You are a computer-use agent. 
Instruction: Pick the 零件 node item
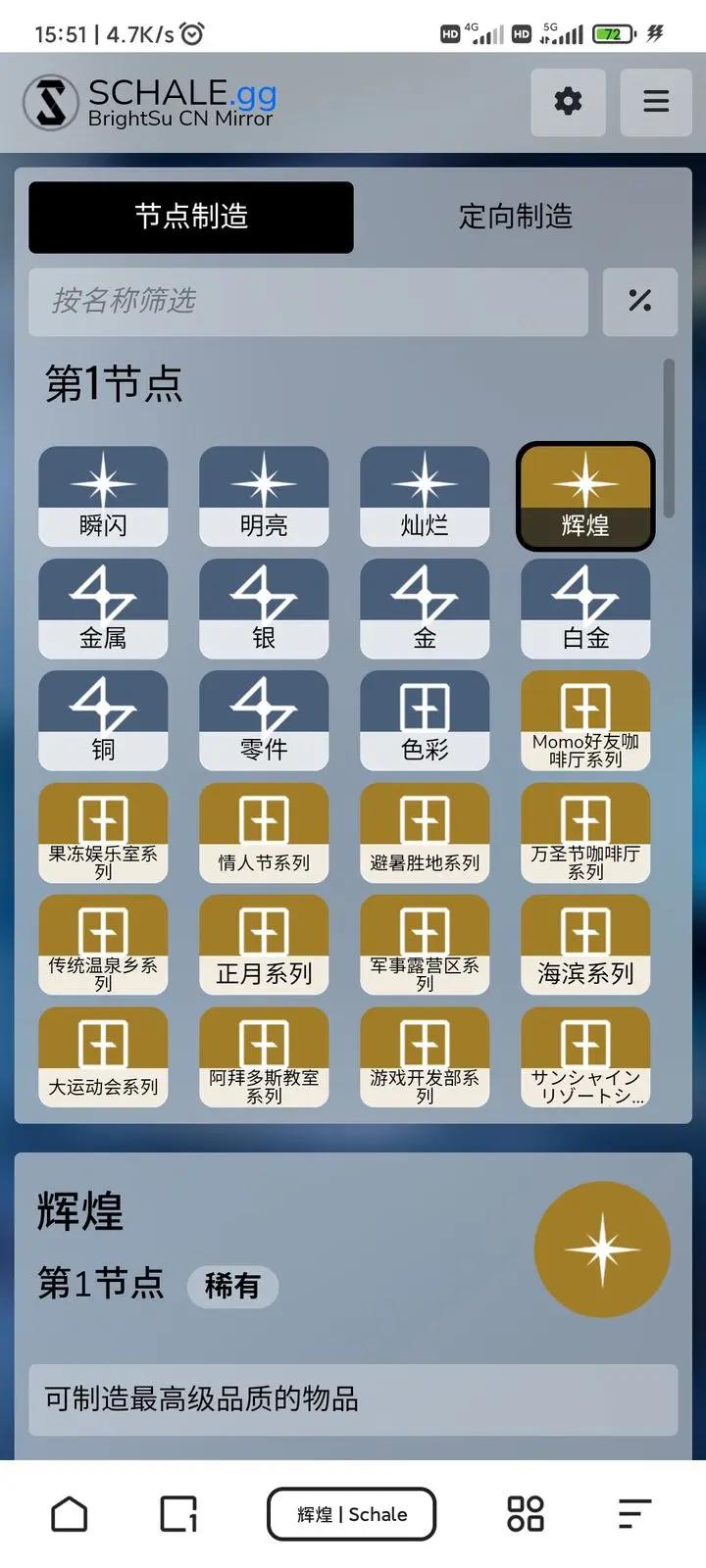coord(264,719)
